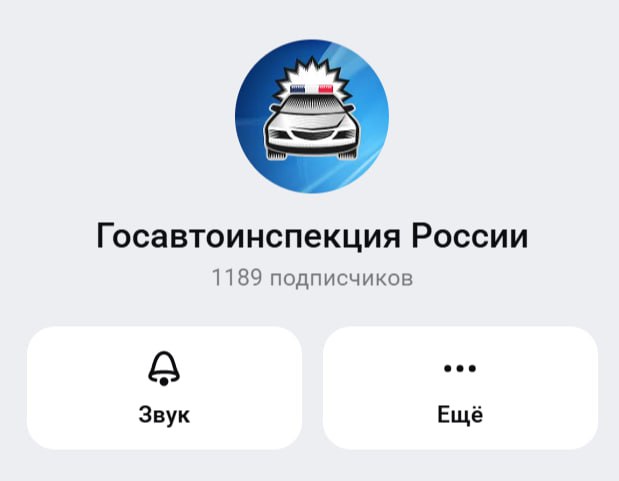
Task: Open the Ещё more options menu
Action: tap(460, 388)
